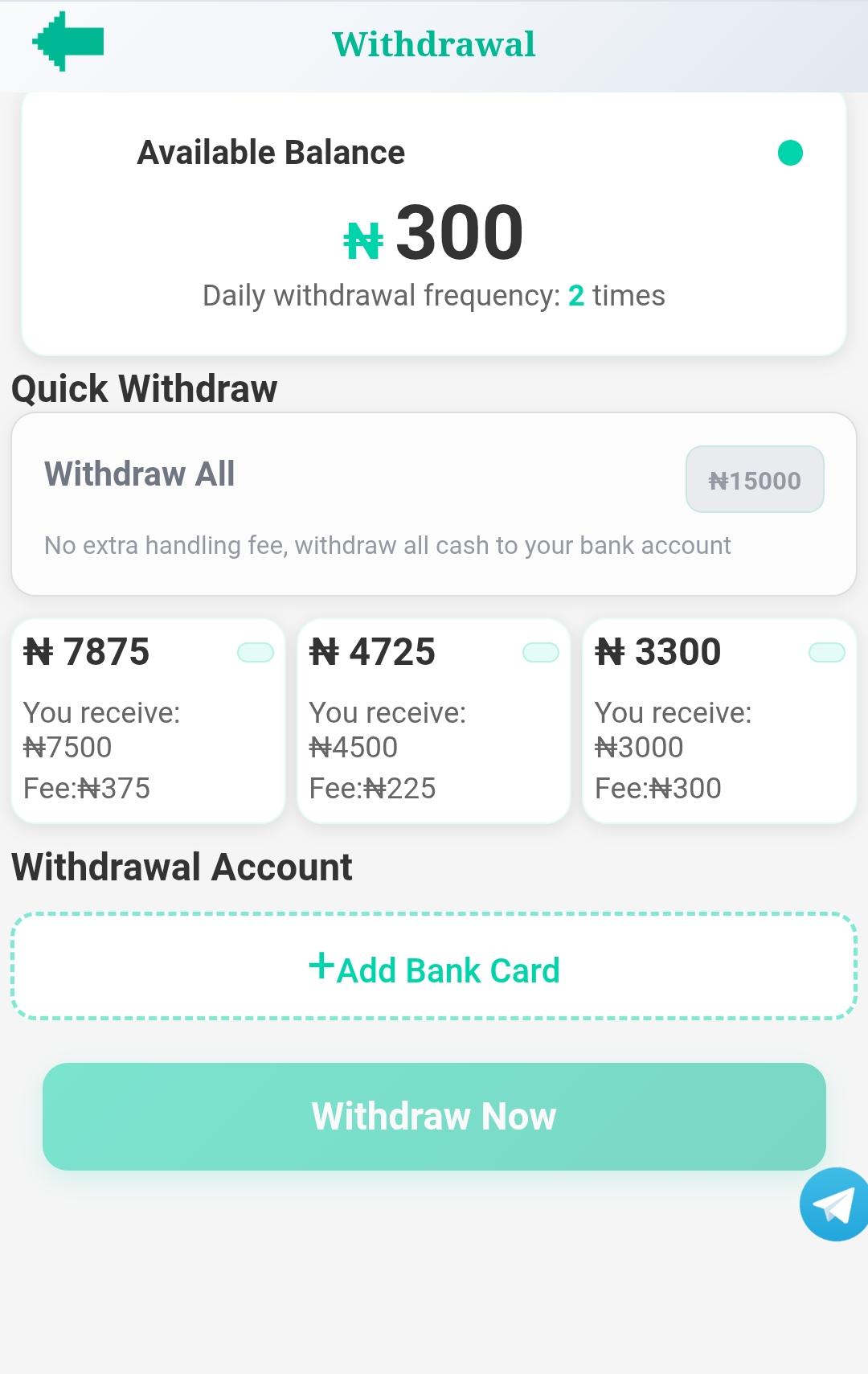
Task: Tap the ₦15000 Withdraw All button
Action: click(x=754, y=480)
